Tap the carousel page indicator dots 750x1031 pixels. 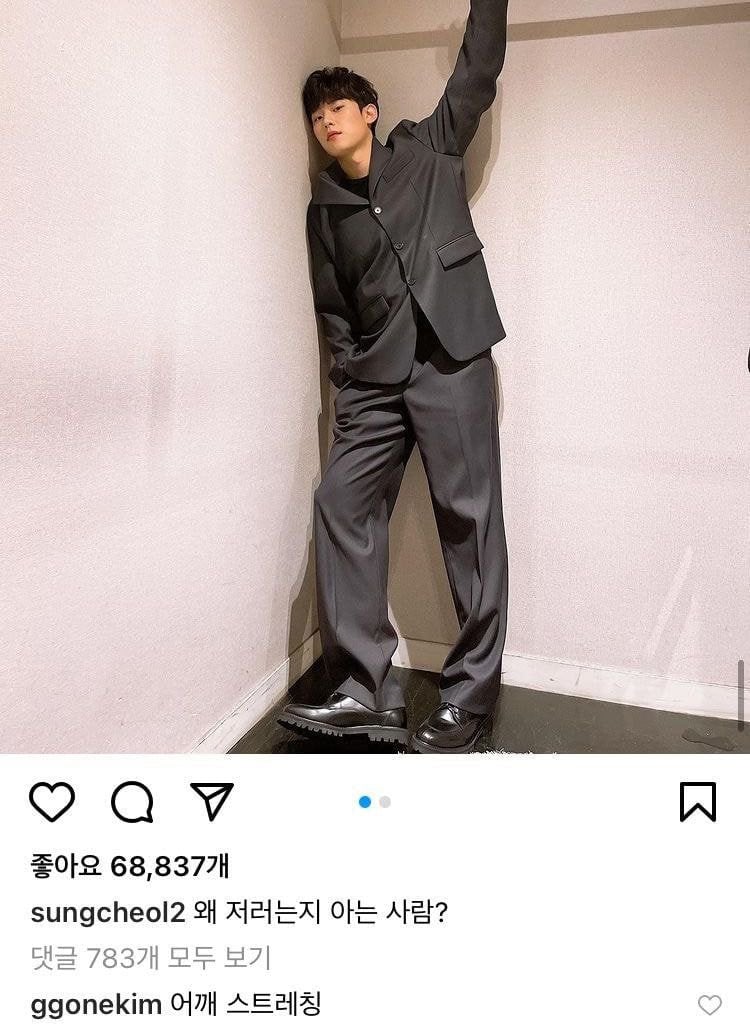tap(375, 801)
